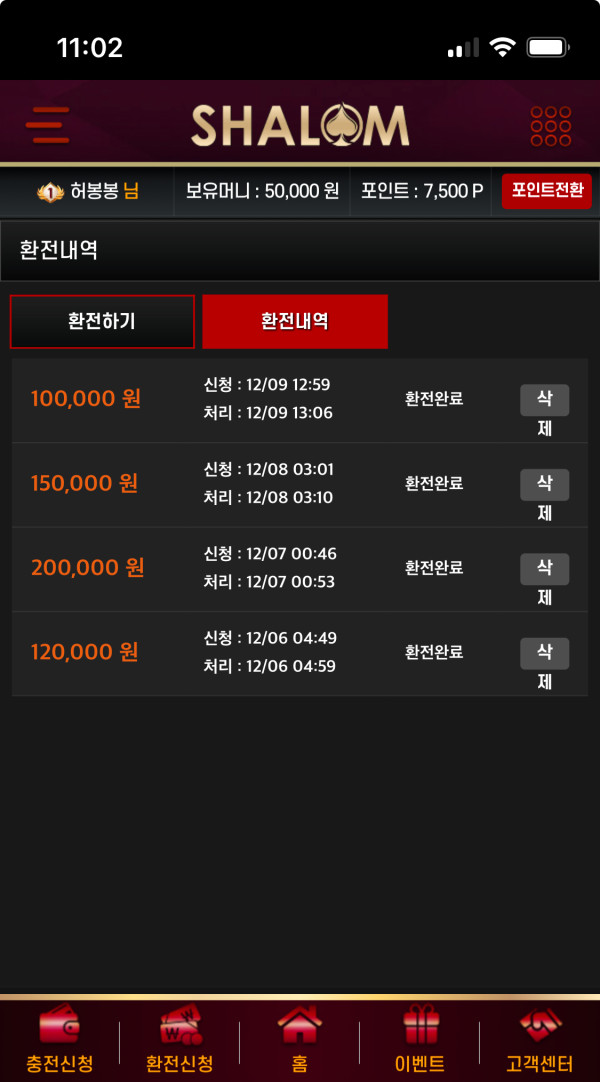The image size is (600, 1082).
Task: Delete the 120,000 원 exchange record
Action: 545,654
